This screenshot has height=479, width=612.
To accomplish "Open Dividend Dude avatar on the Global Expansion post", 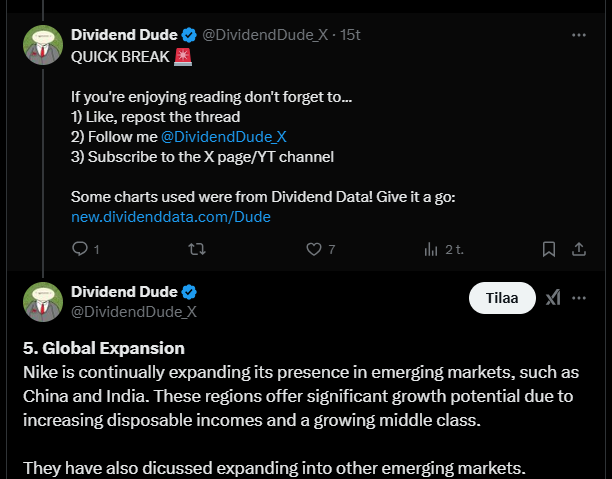I will coord(44,302).
